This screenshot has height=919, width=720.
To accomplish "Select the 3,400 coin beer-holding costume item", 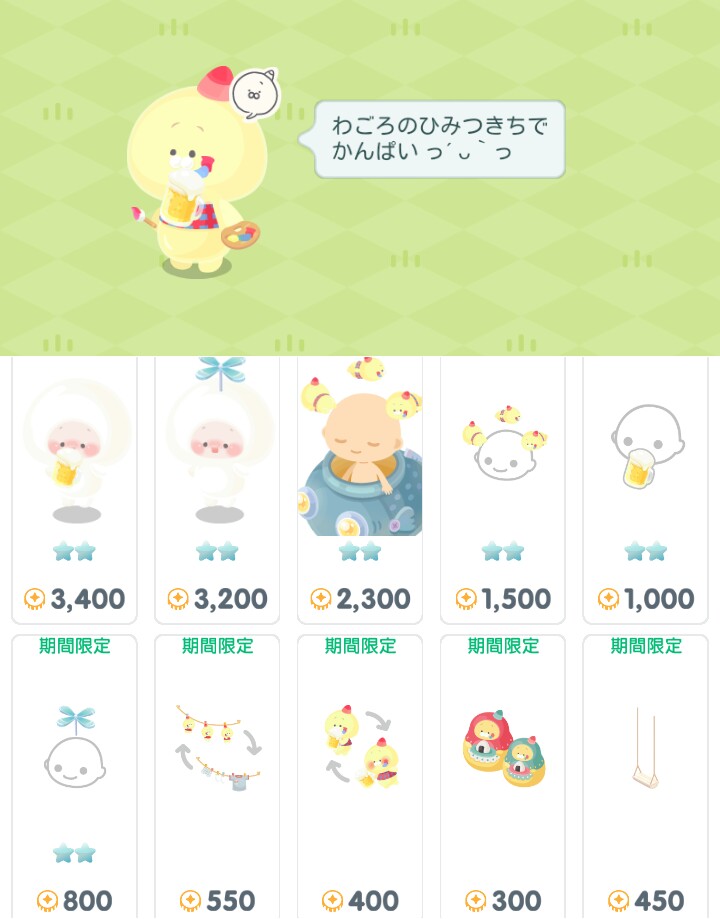I will point(74,491).
